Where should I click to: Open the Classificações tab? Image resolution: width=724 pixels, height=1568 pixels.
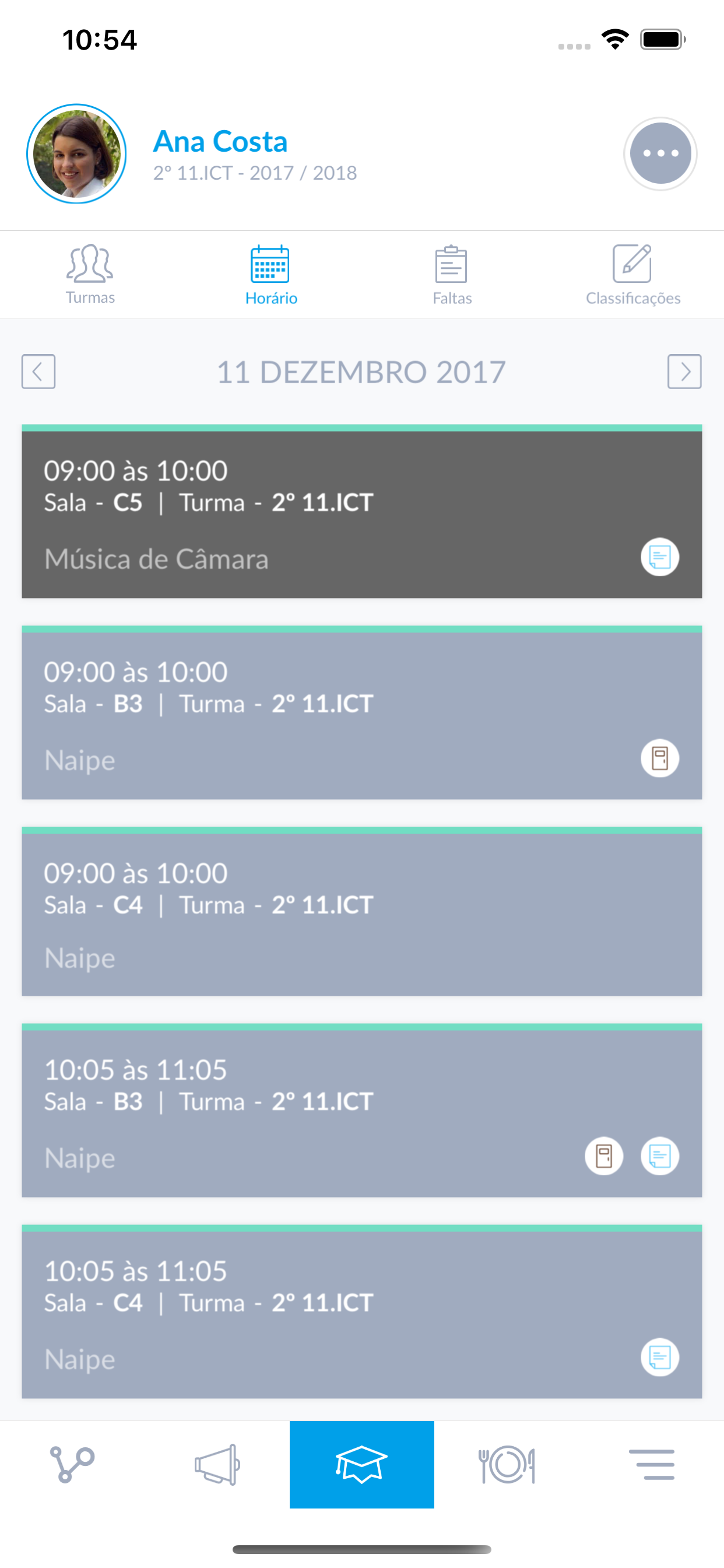point(632,275)
